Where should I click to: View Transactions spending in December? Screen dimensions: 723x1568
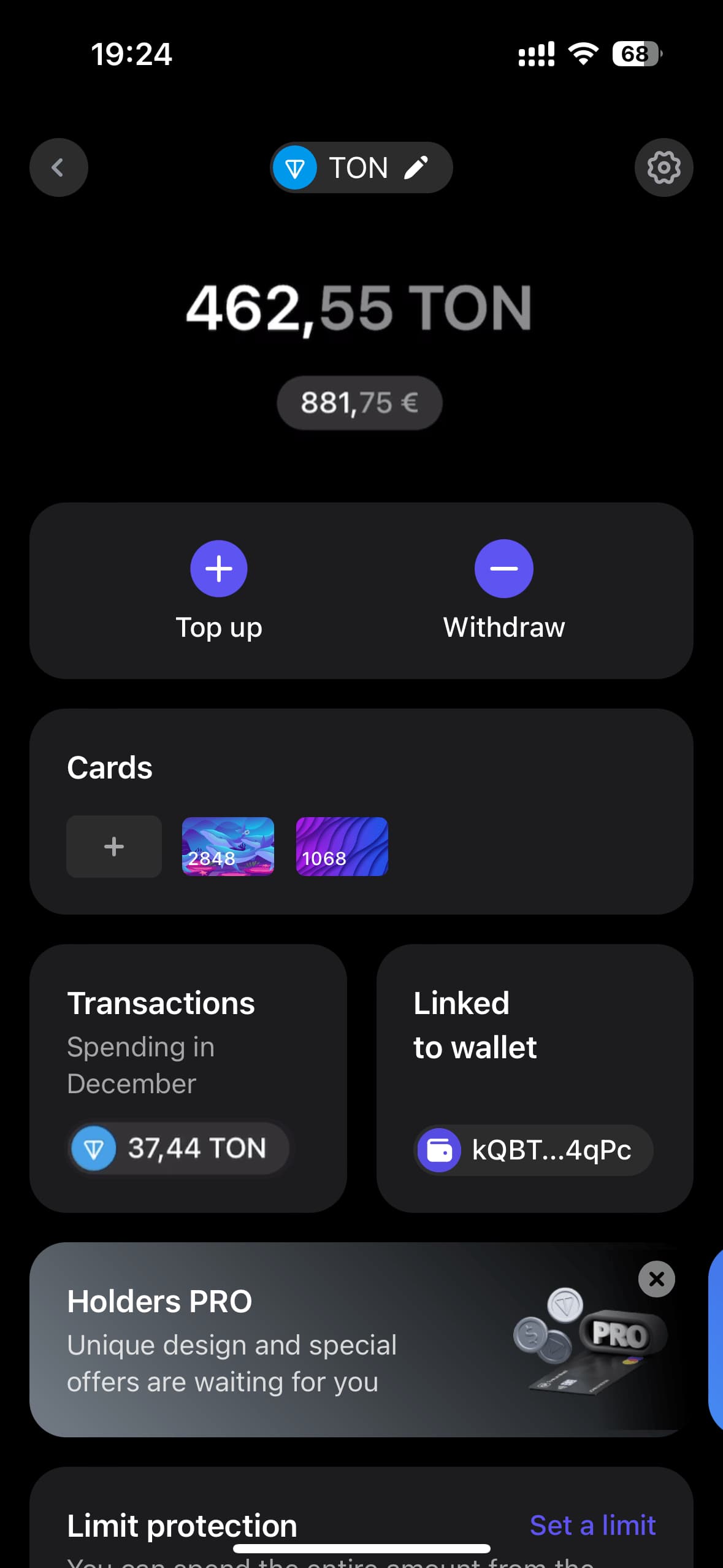tap(188, 1078)
